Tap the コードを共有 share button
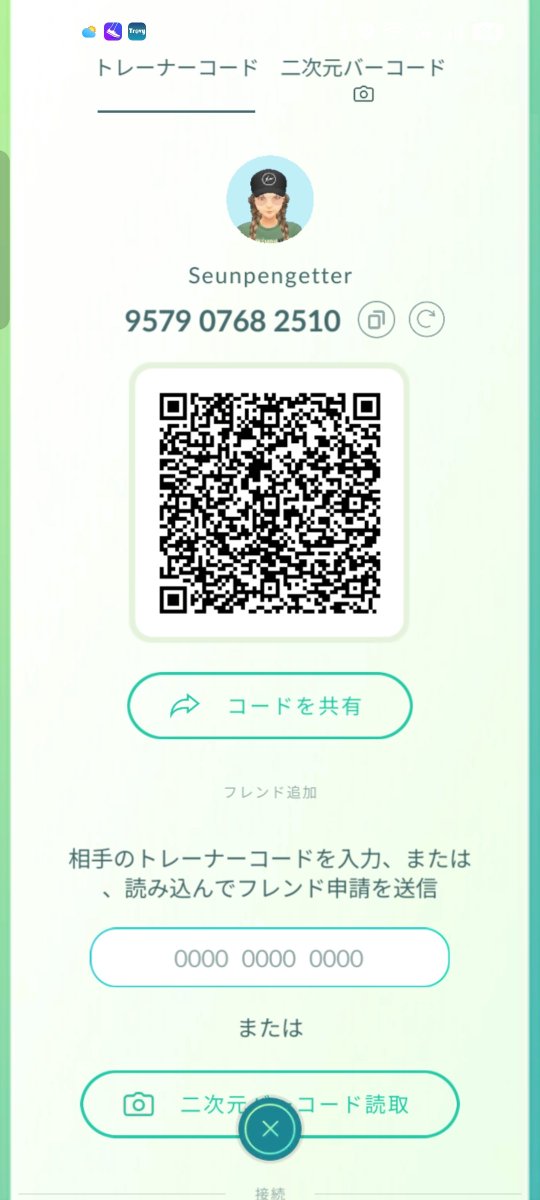The width and height of the screenshot is (540, 1200). pyautogui.click(x=270, y=706)
